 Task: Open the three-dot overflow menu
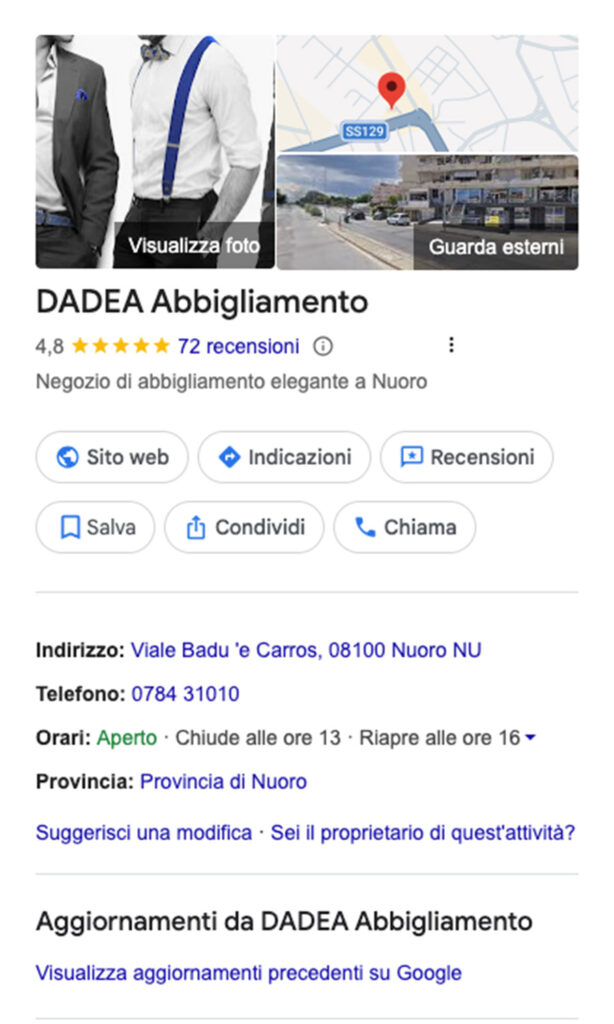[x=451, y=345]
